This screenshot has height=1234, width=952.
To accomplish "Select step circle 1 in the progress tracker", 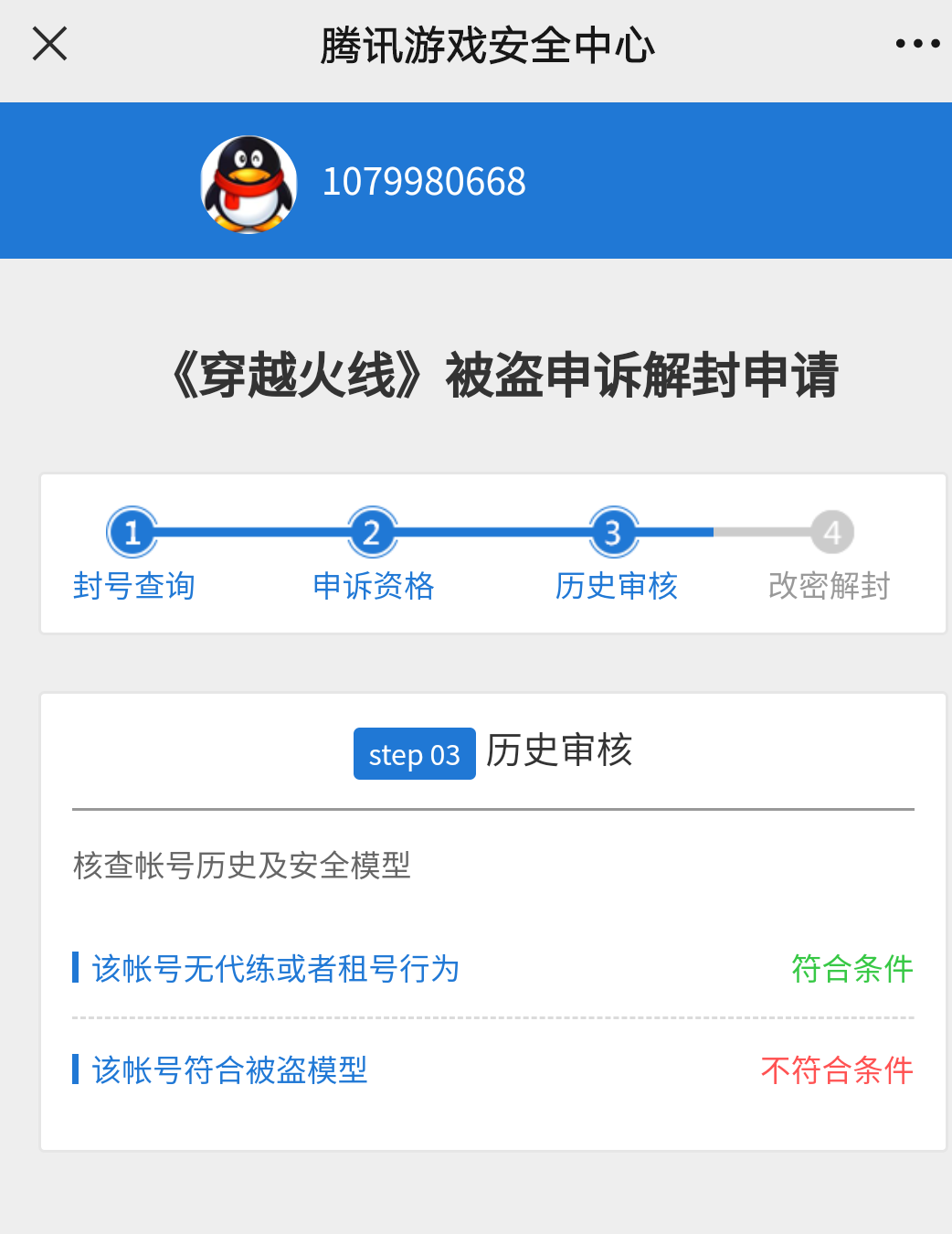I will click(x=132, y=531).
